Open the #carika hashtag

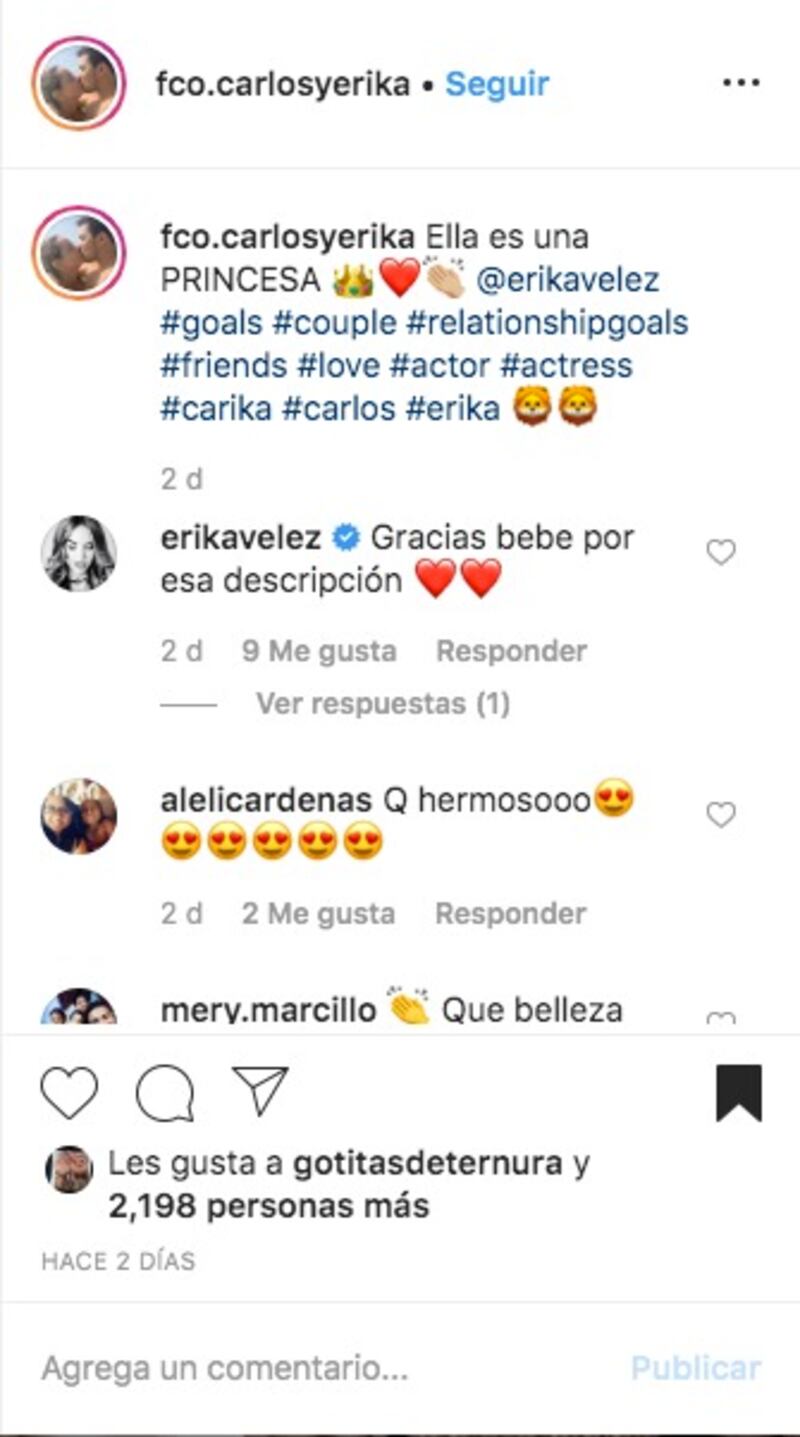pyautogui.click(x=216, y=410)
